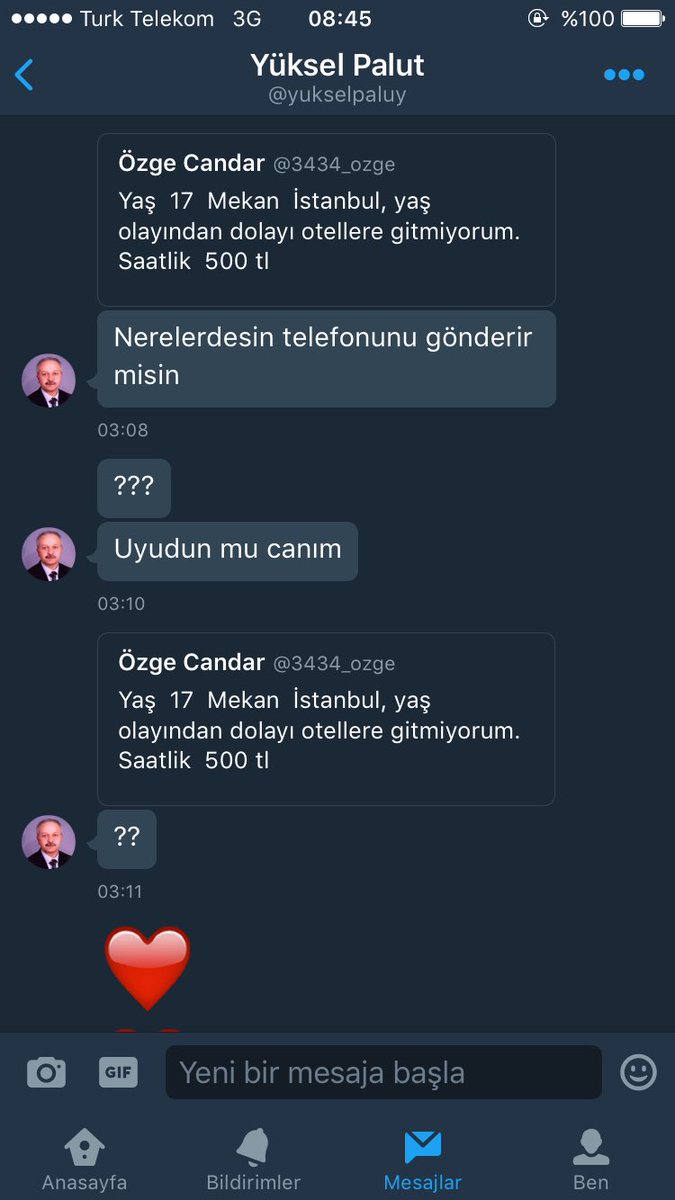Viewport: 675px width, 1200px height.
Task: Open the three-dot conversation options menu
Action: click(x=624, y=75)
